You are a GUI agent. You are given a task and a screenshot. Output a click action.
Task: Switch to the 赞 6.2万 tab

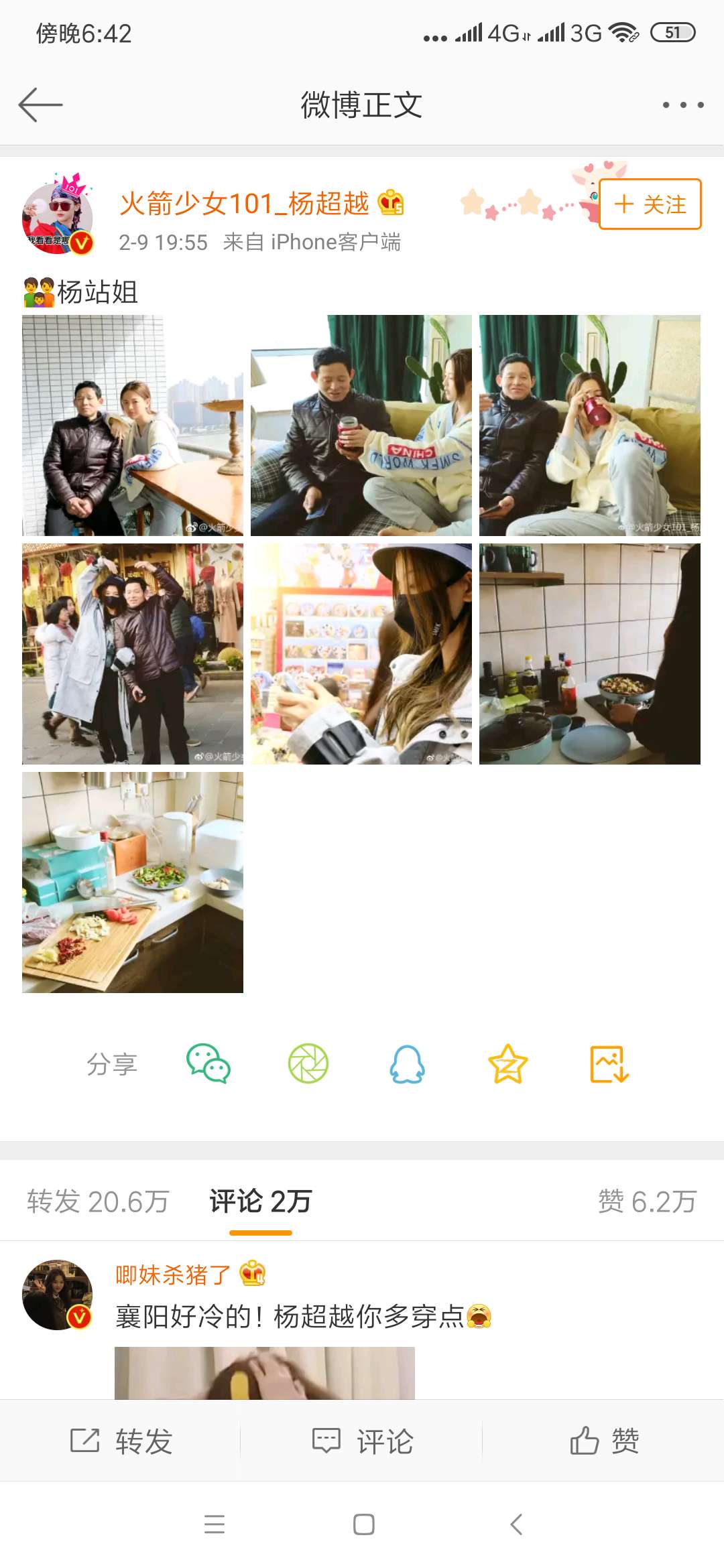pyautogui.click(x=647, y=1201)
